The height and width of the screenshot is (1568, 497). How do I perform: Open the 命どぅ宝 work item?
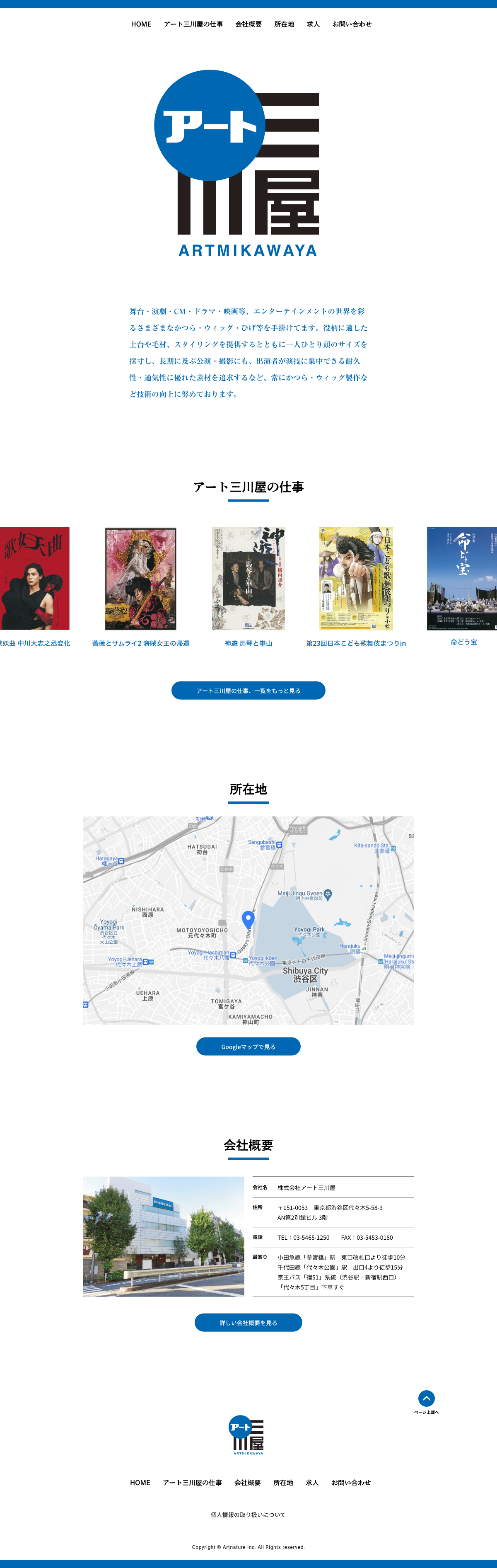click(x=463, y=578)
